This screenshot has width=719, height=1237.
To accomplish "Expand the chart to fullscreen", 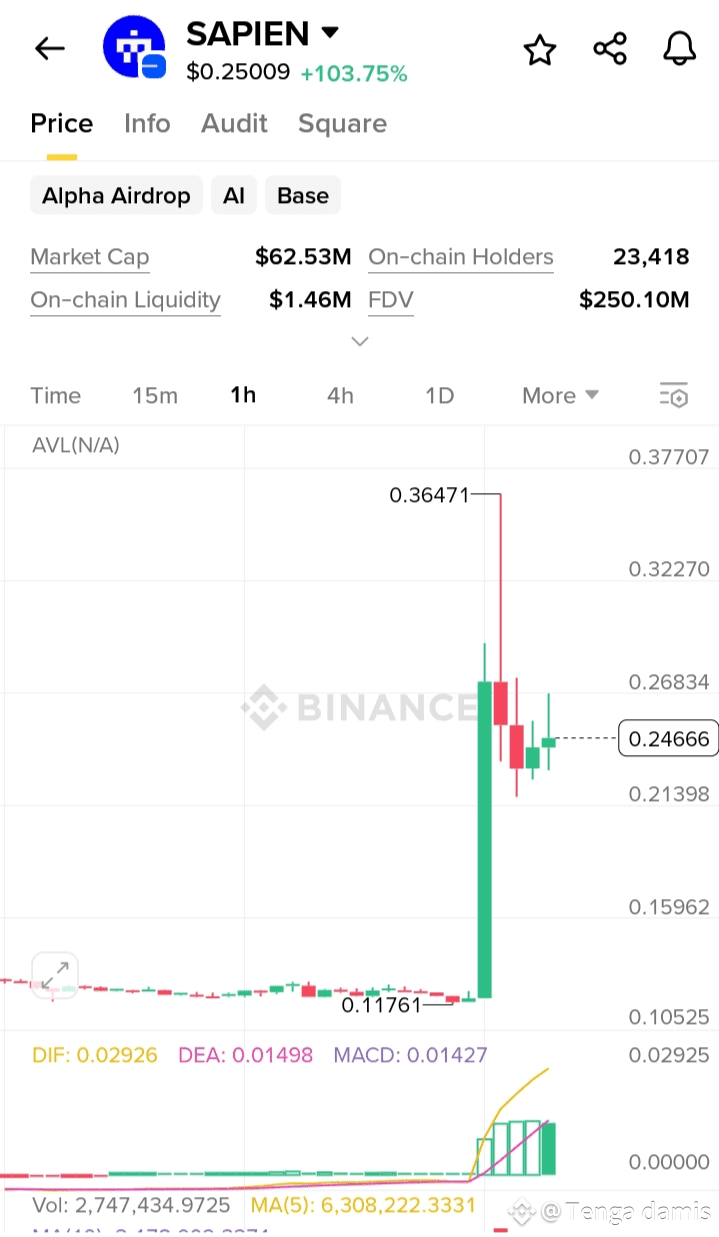I will point(55,976).
